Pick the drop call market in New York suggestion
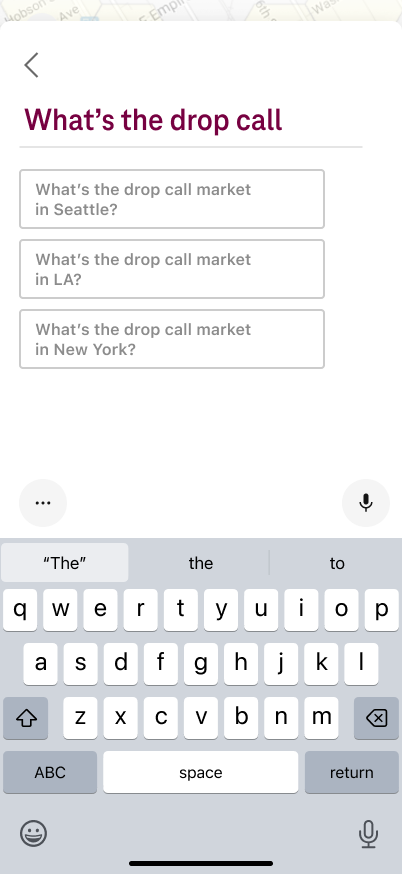 tap(172, 339)
